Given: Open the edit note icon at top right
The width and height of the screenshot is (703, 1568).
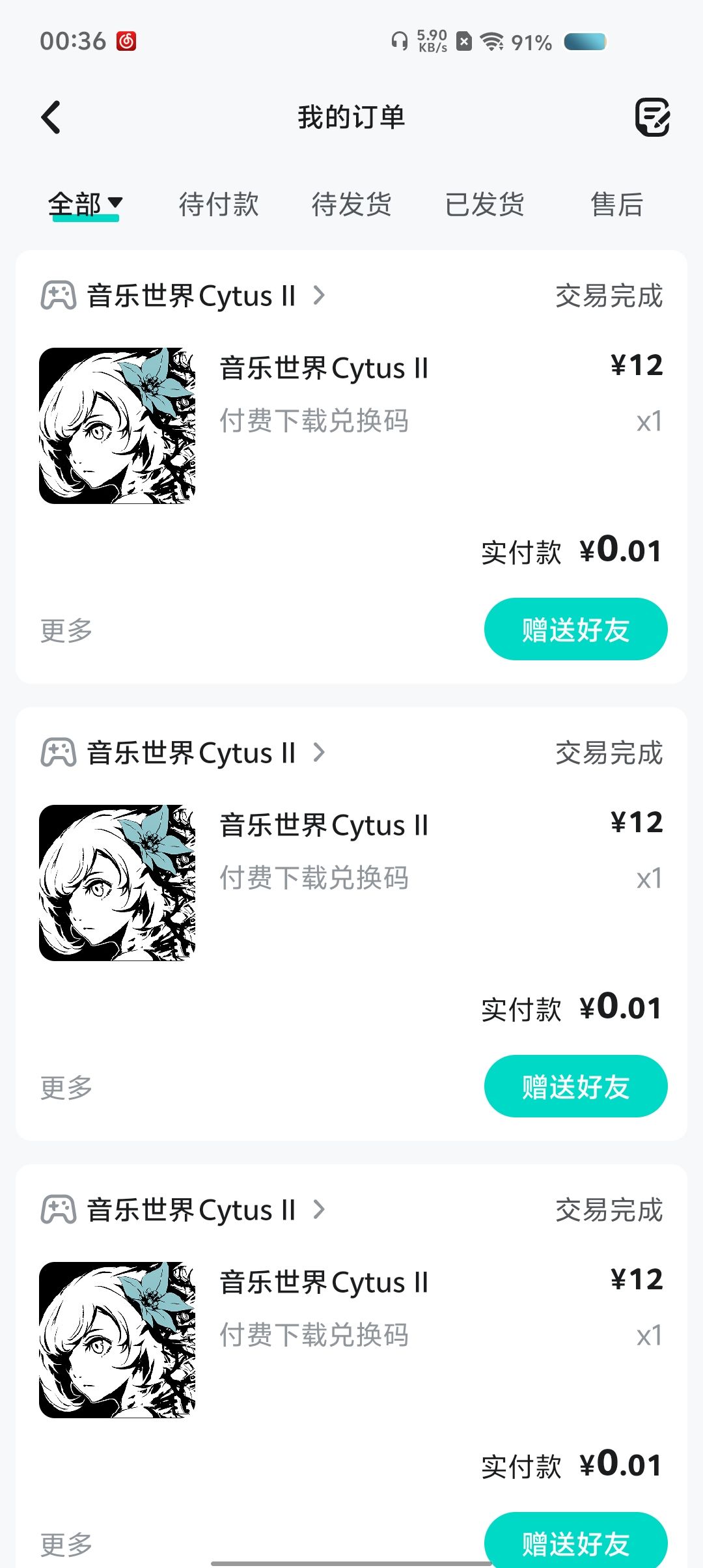Looking at the screenshot, I should pos(652,117).
